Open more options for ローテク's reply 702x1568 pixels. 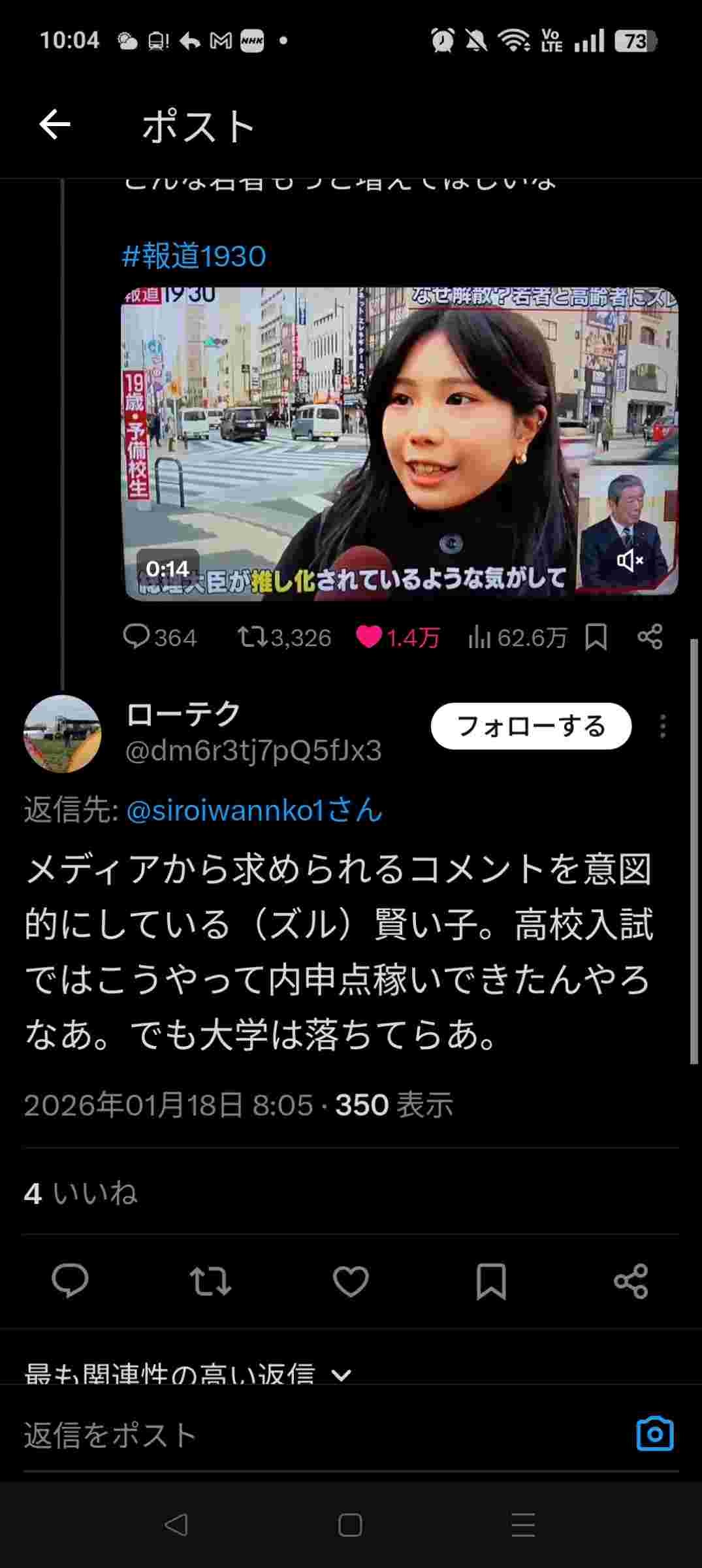tap(663, 726)
